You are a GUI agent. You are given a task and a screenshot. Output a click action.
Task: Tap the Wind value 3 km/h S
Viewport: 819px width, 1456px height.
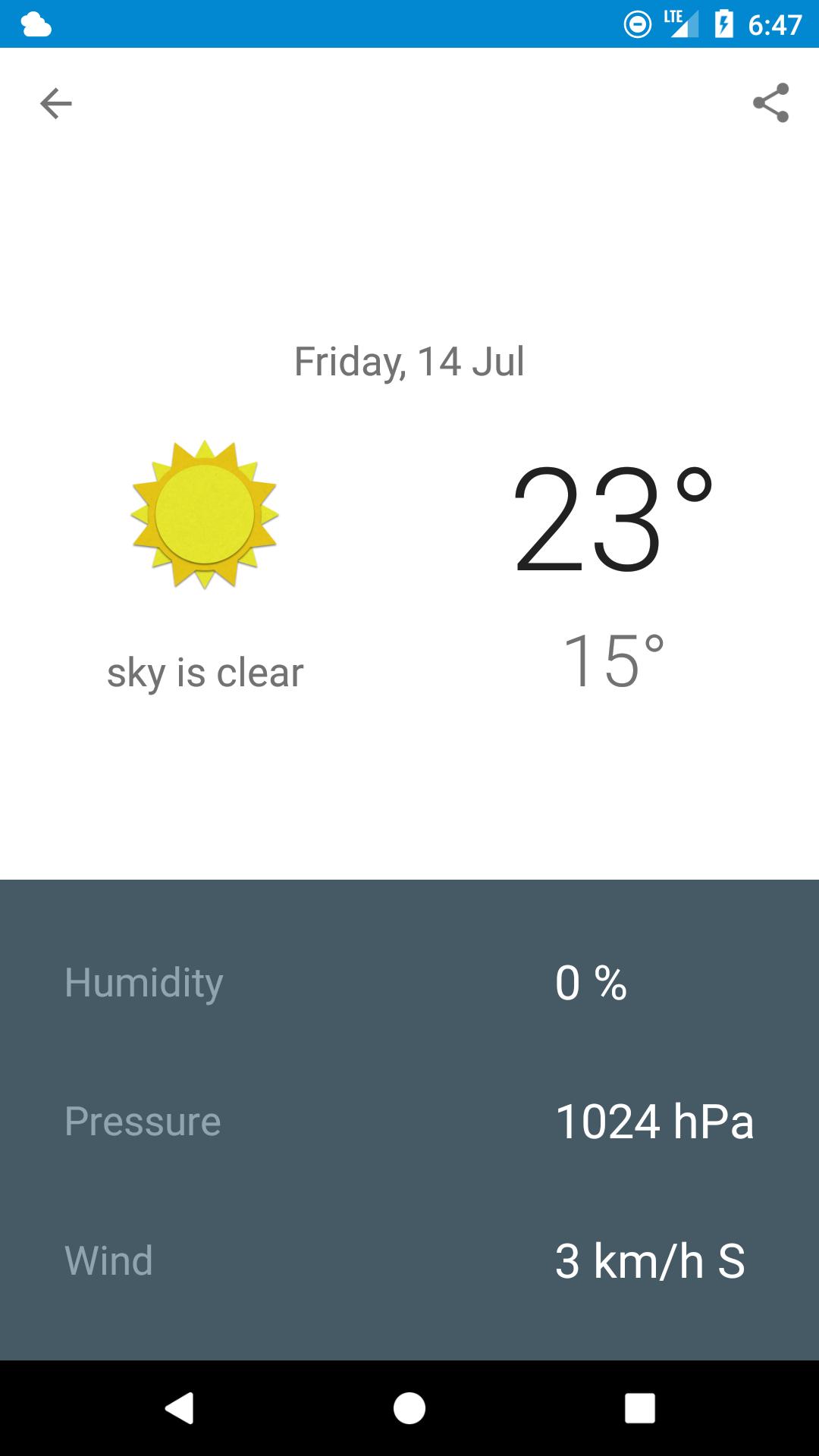tap(650, 1260)
